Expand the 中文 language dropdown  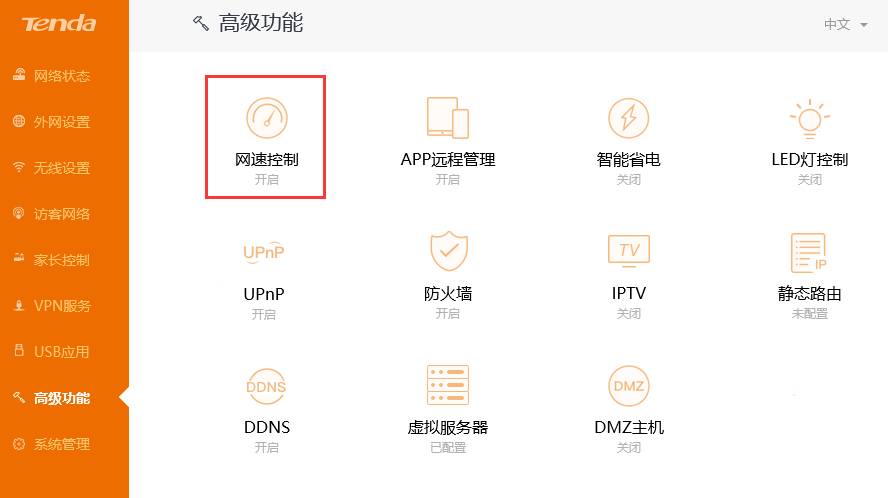[x=845, y=24]
